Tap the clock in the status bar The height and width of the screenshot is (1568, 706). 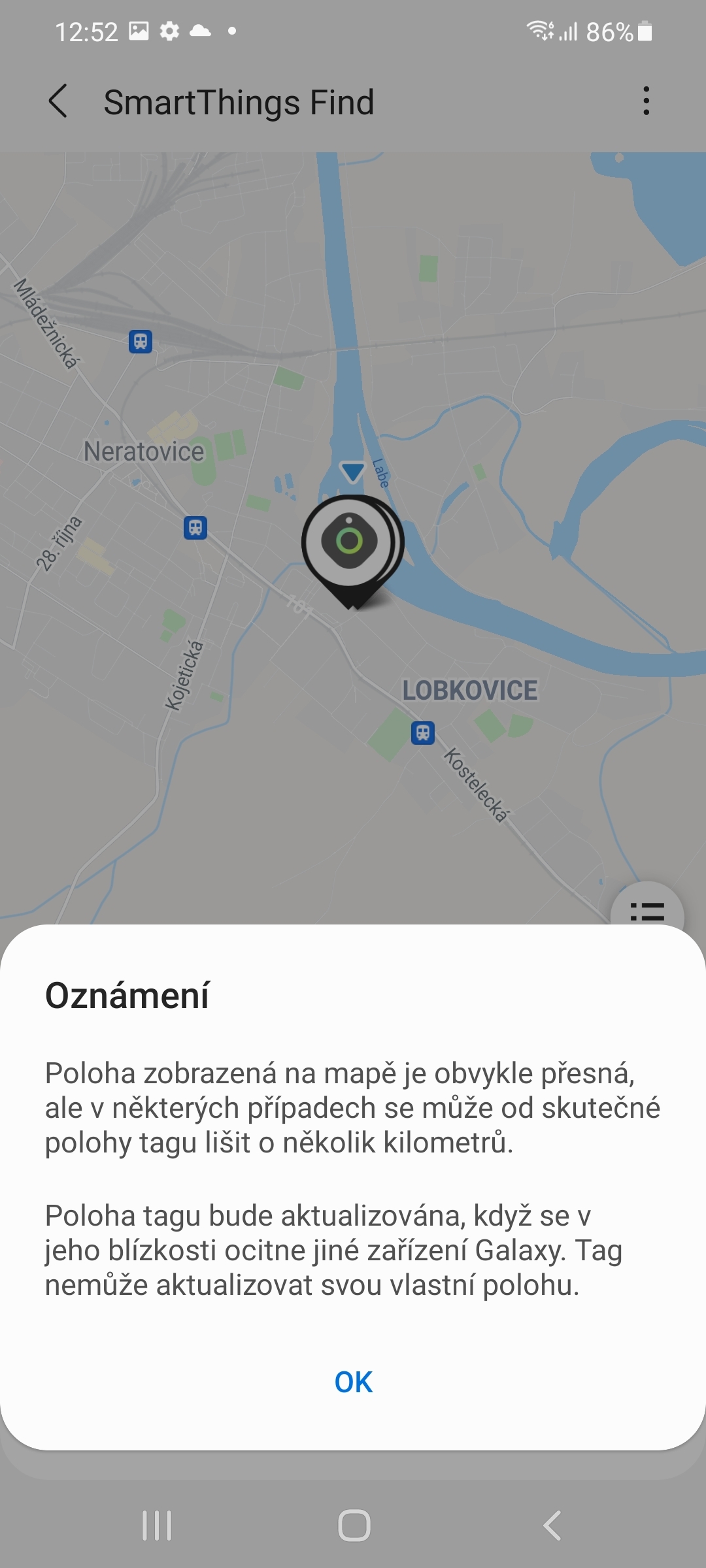[x=86, y=31]
